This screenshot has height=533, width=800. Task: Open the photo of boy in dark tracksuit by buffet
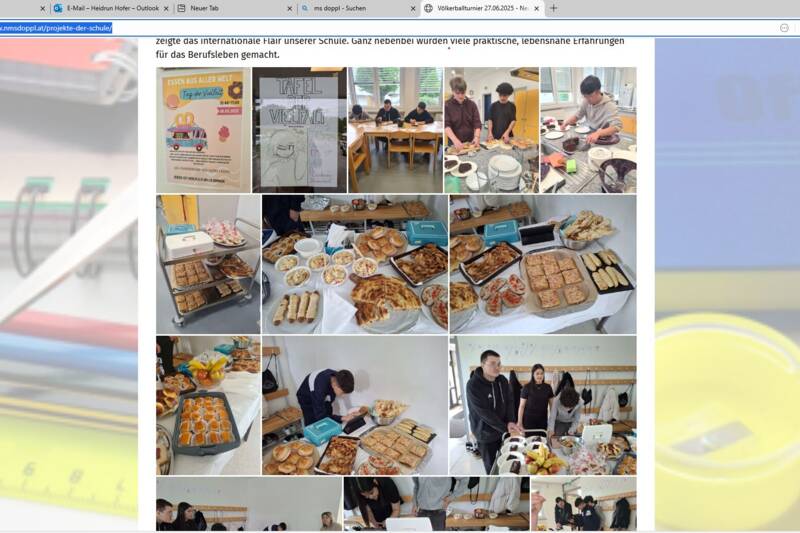[x=355, y=405]
